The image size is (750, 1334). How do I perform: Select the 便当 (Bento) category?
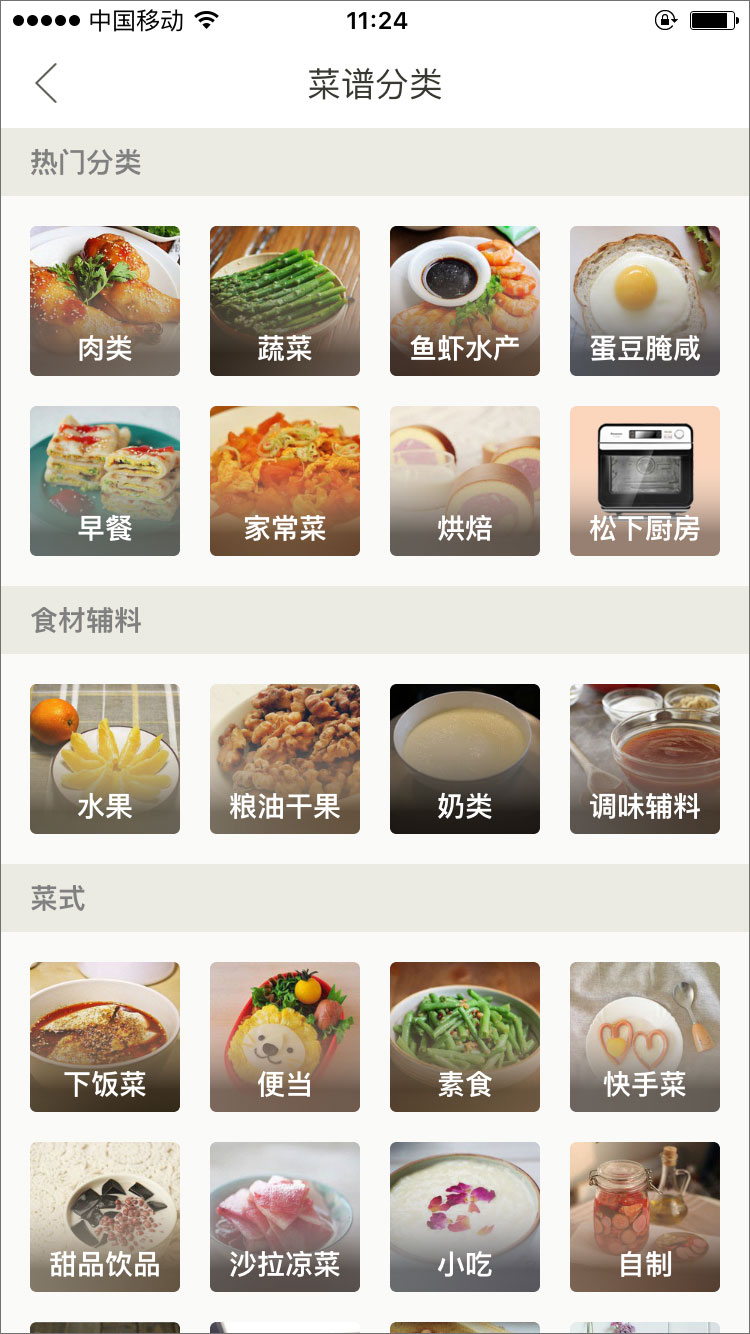[285, 1036]
